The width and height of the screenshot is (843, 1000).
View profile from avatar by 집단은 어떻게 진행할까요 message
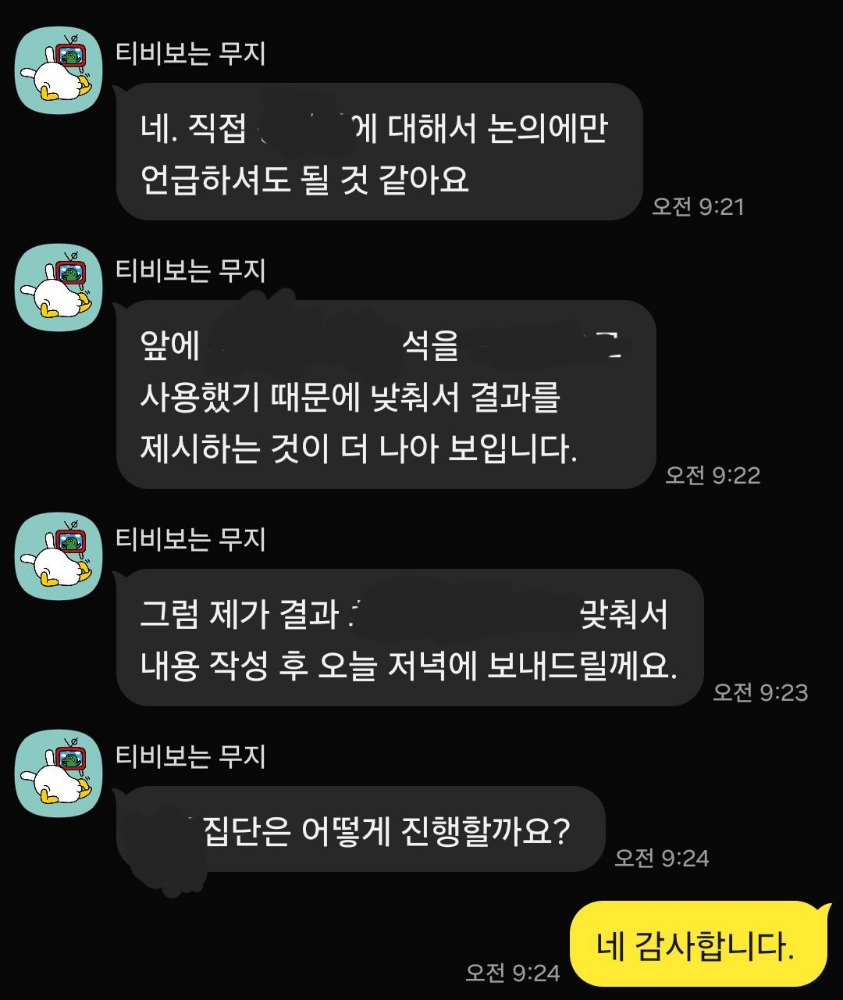(59, 773)
